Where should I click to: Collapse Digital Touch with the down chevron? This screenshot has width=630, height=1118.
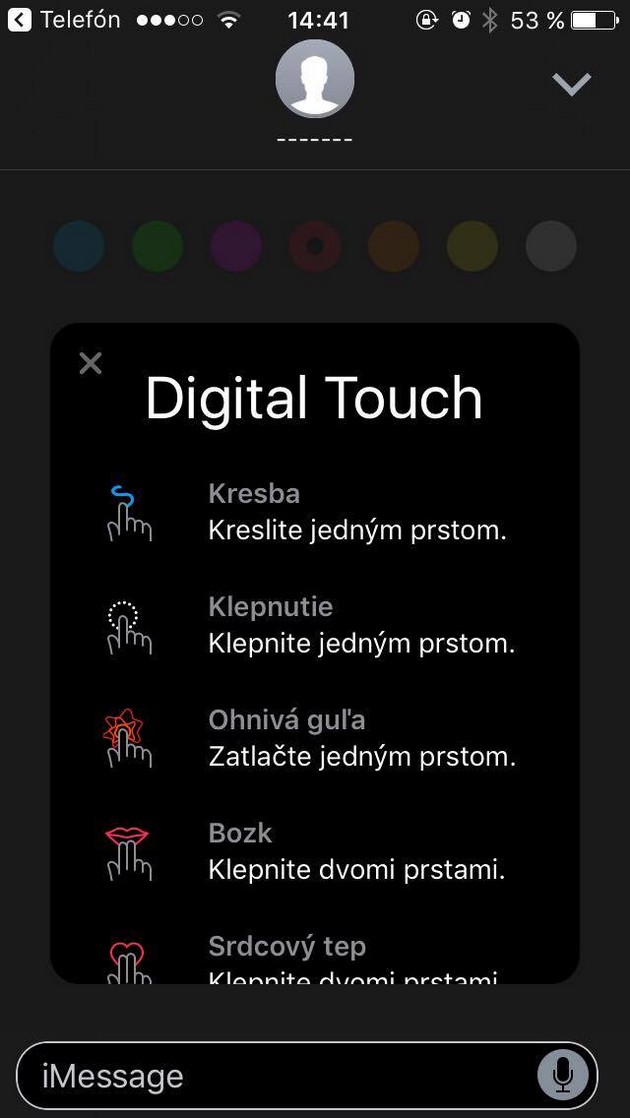tap(572, 84)
